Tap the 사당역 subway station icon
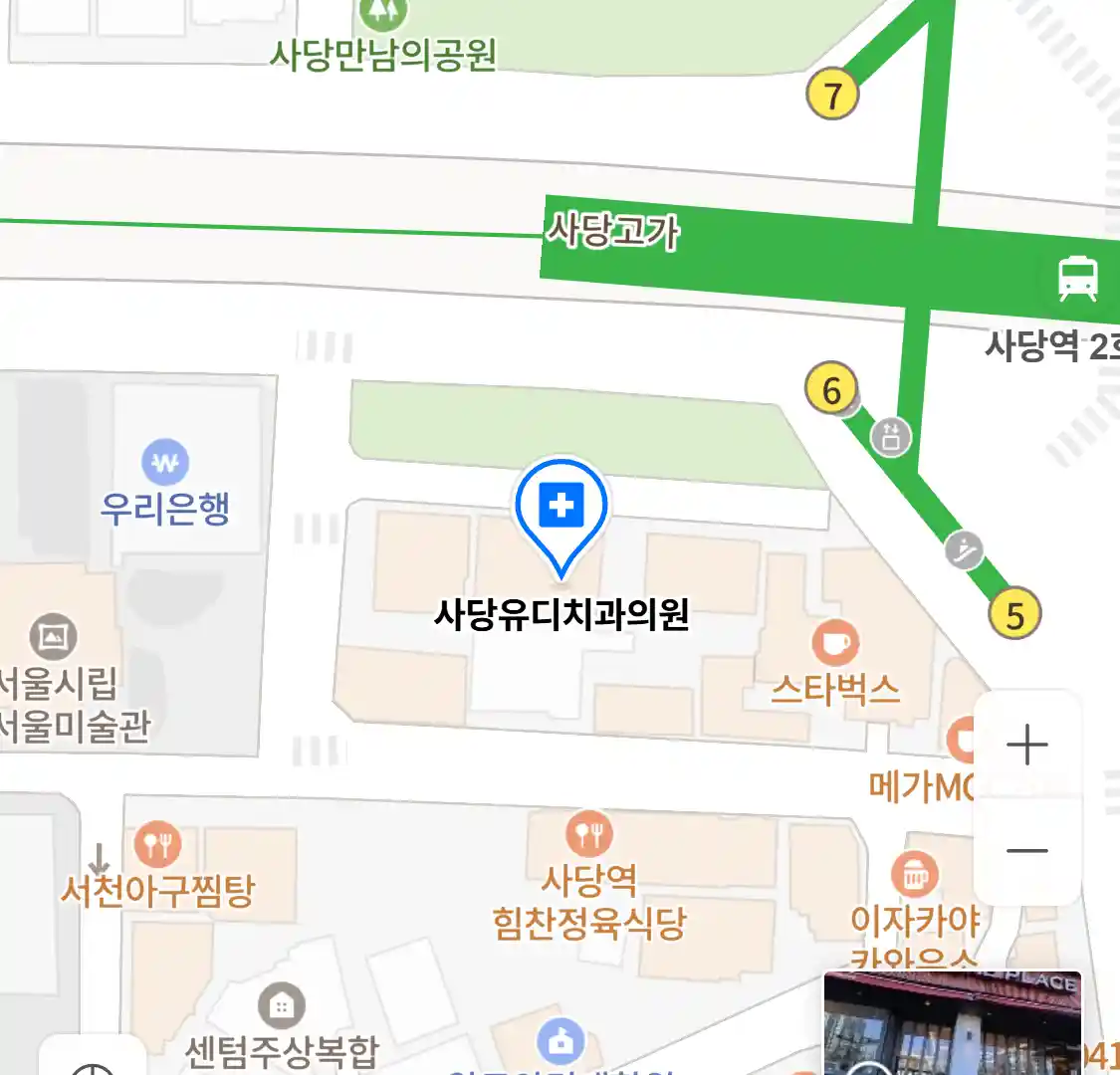Image resolution: width=1120 pixels, height=1075 pixels. [x=1077, y=277]
